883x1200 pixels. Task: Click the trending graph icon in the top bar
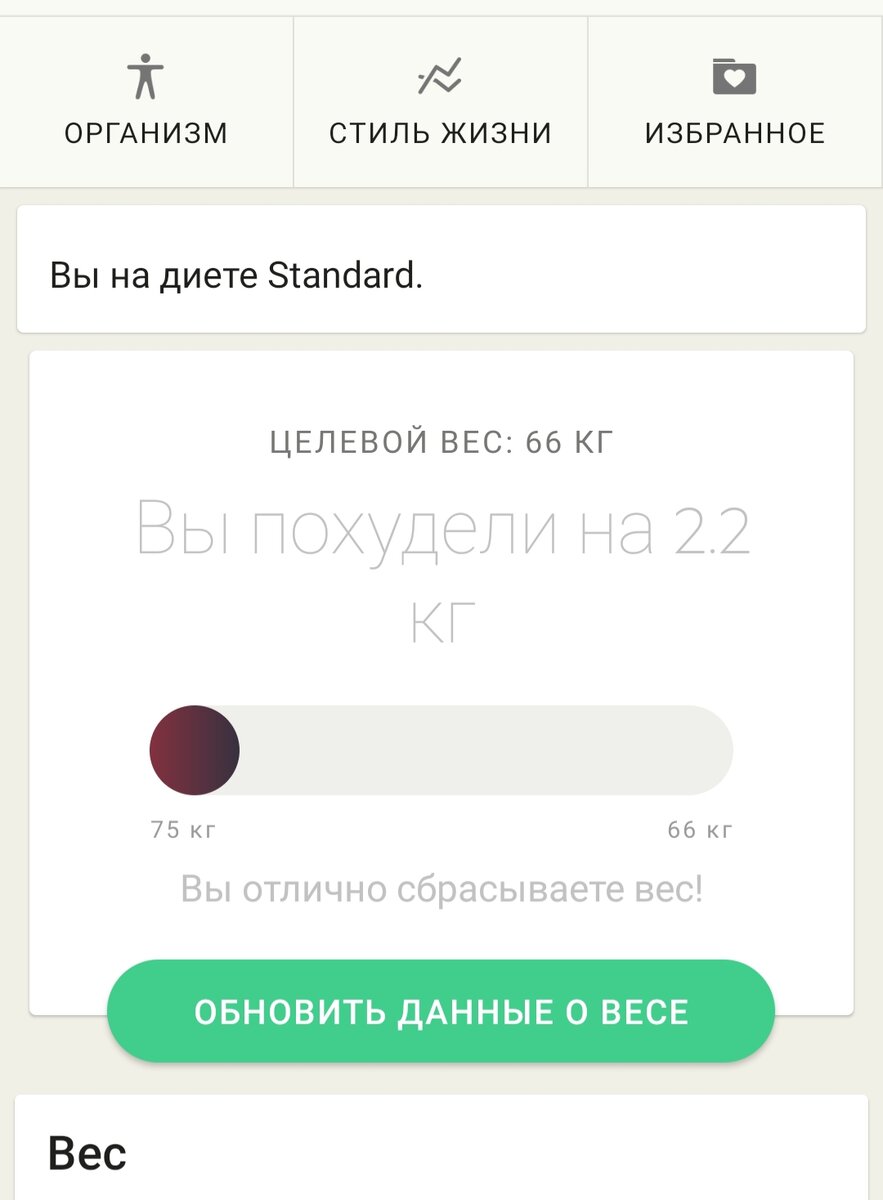(x=440, y=74)
